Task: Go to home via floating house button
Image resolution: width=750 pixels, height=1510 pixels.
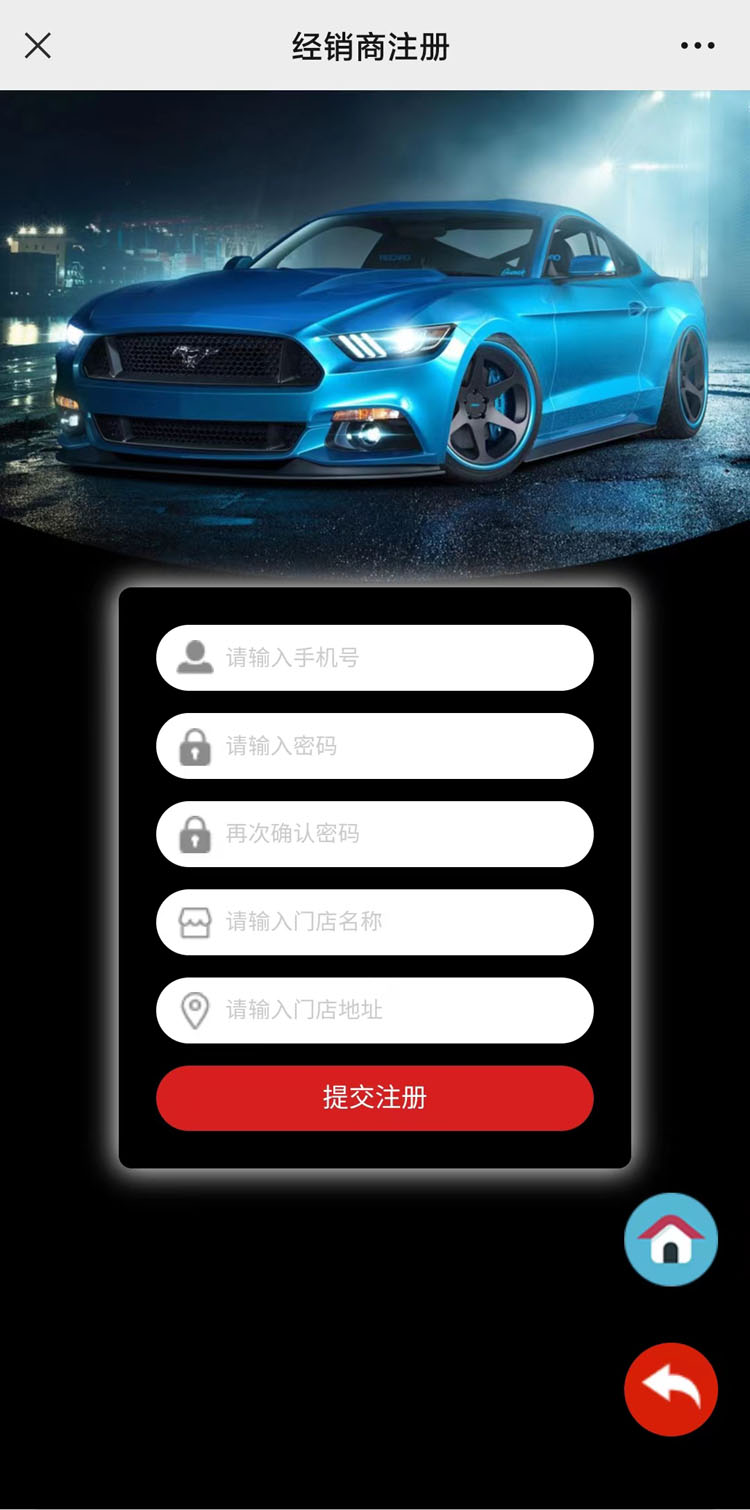Action: pos(671,1239)
